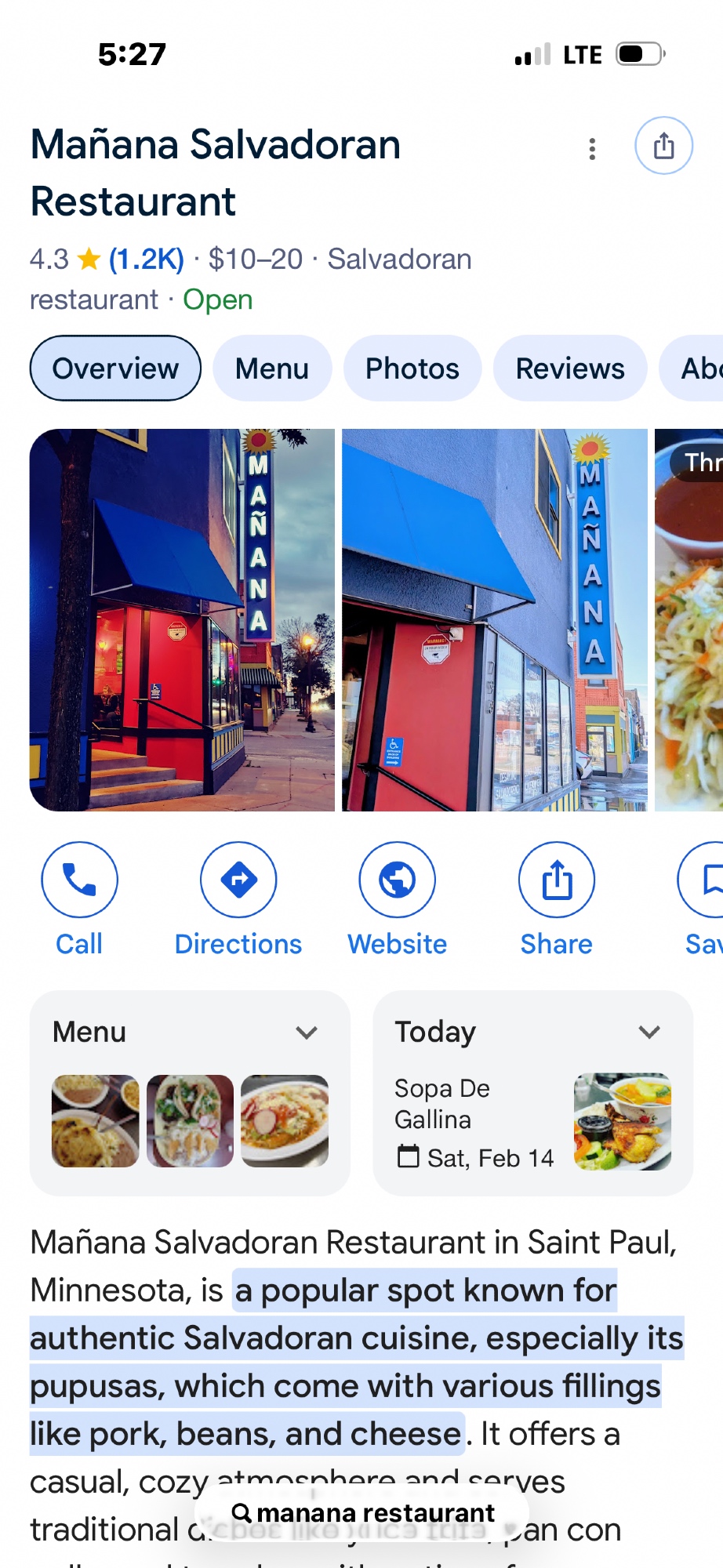The height and width of the screenshot is (1568, 723).
Task: Open the three-dot overflow menu
Action: pos(592,148)
